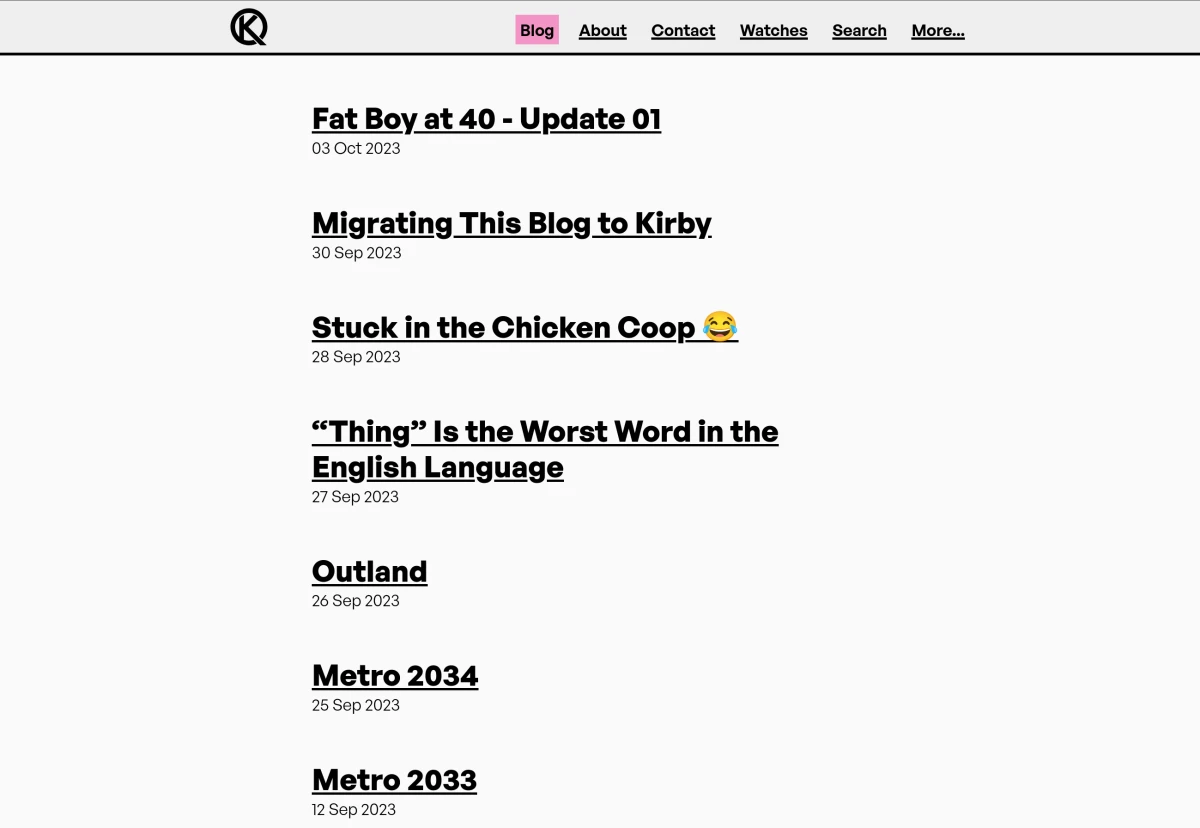Open the Contact page
The height and width of the screenshot is (828, 1200).
683,30
